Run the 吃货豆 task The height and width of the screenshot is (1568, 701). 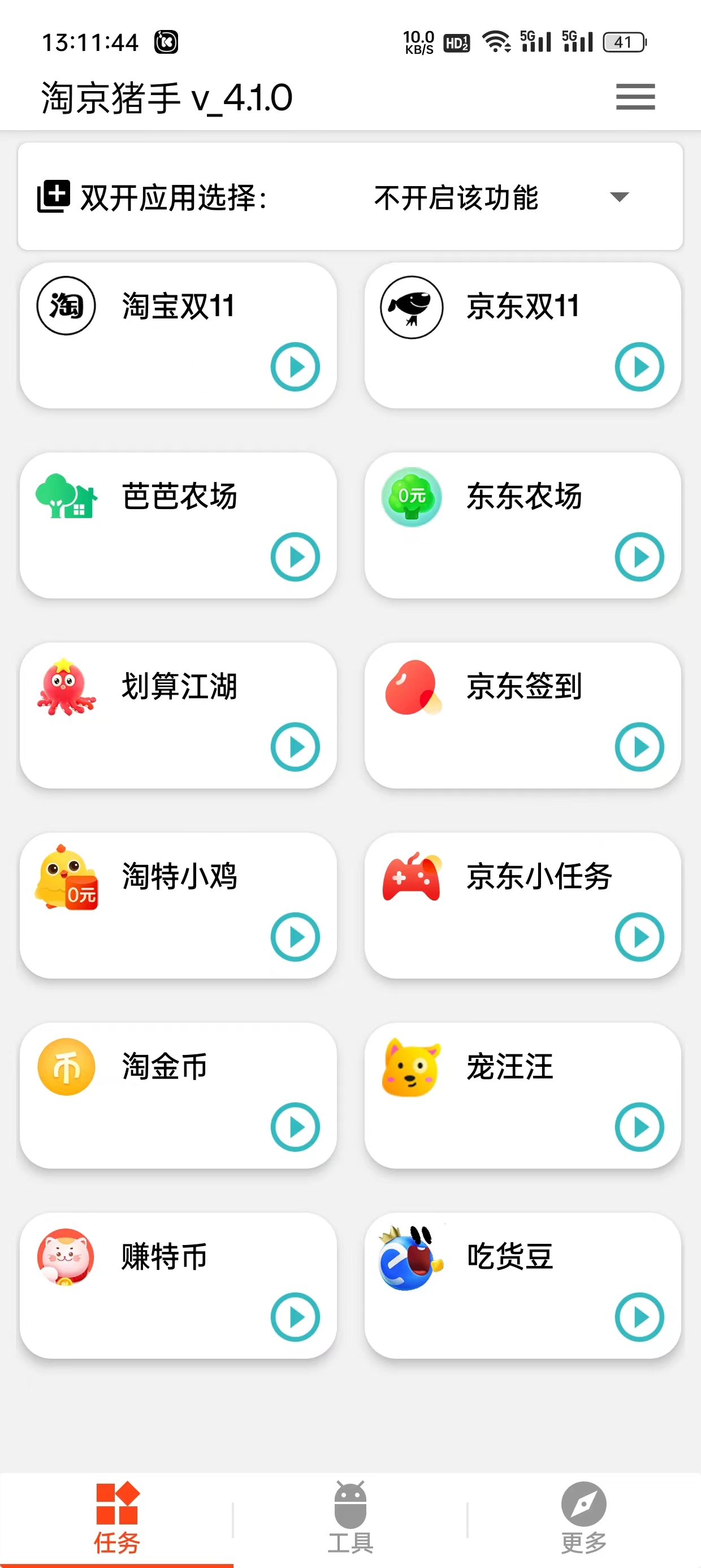click(639, 1317)
